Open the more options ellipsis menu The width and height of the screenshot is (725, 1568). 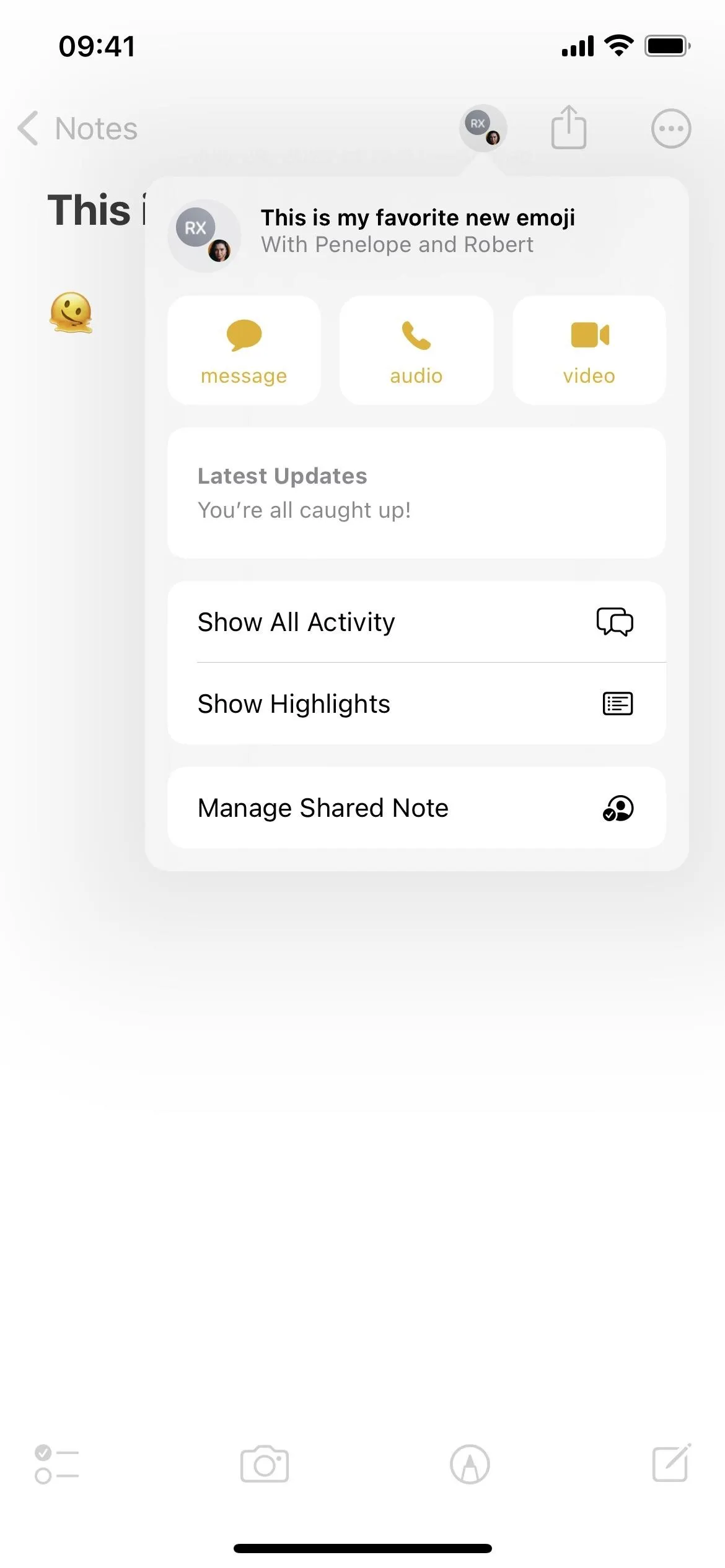point(670,129)
